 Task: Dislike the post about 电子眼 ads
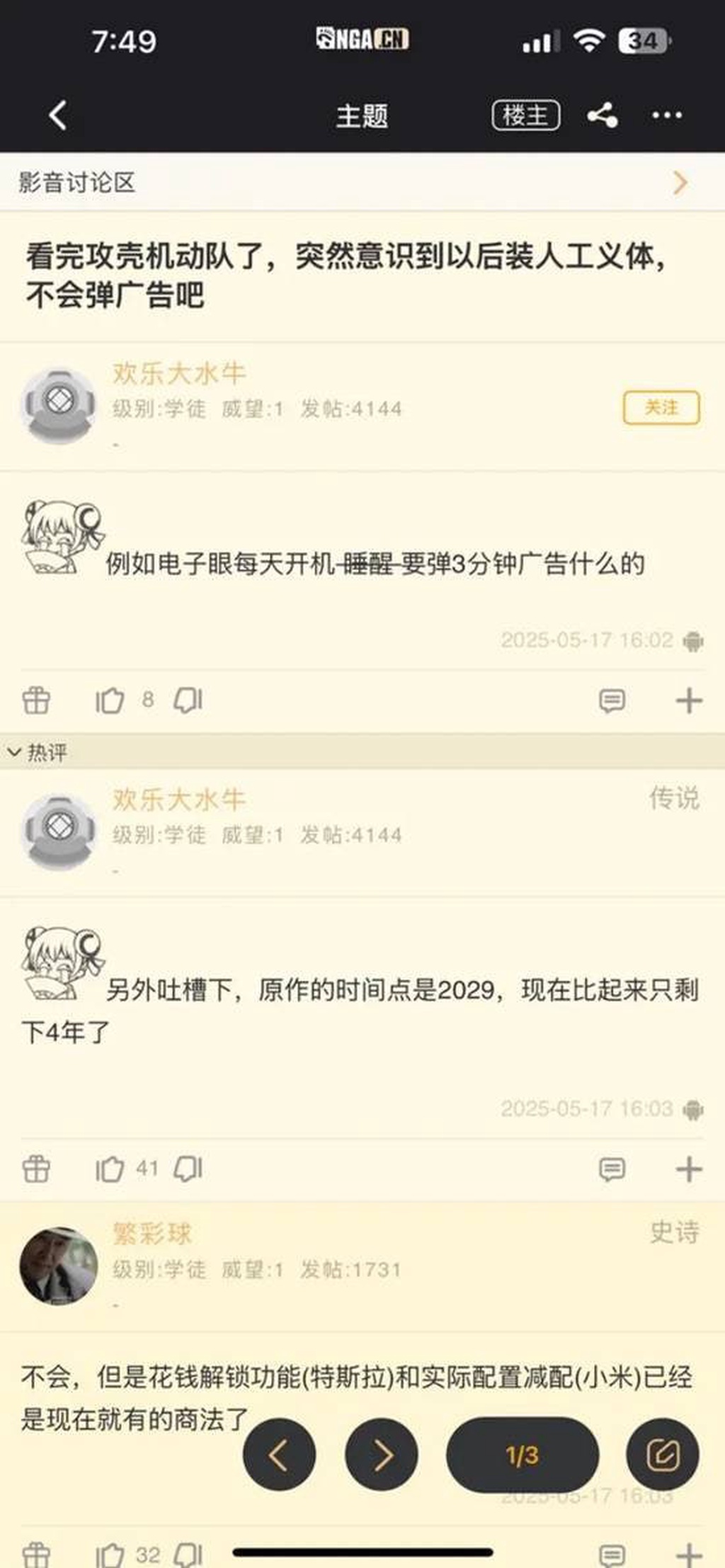(x=188, y=700)
